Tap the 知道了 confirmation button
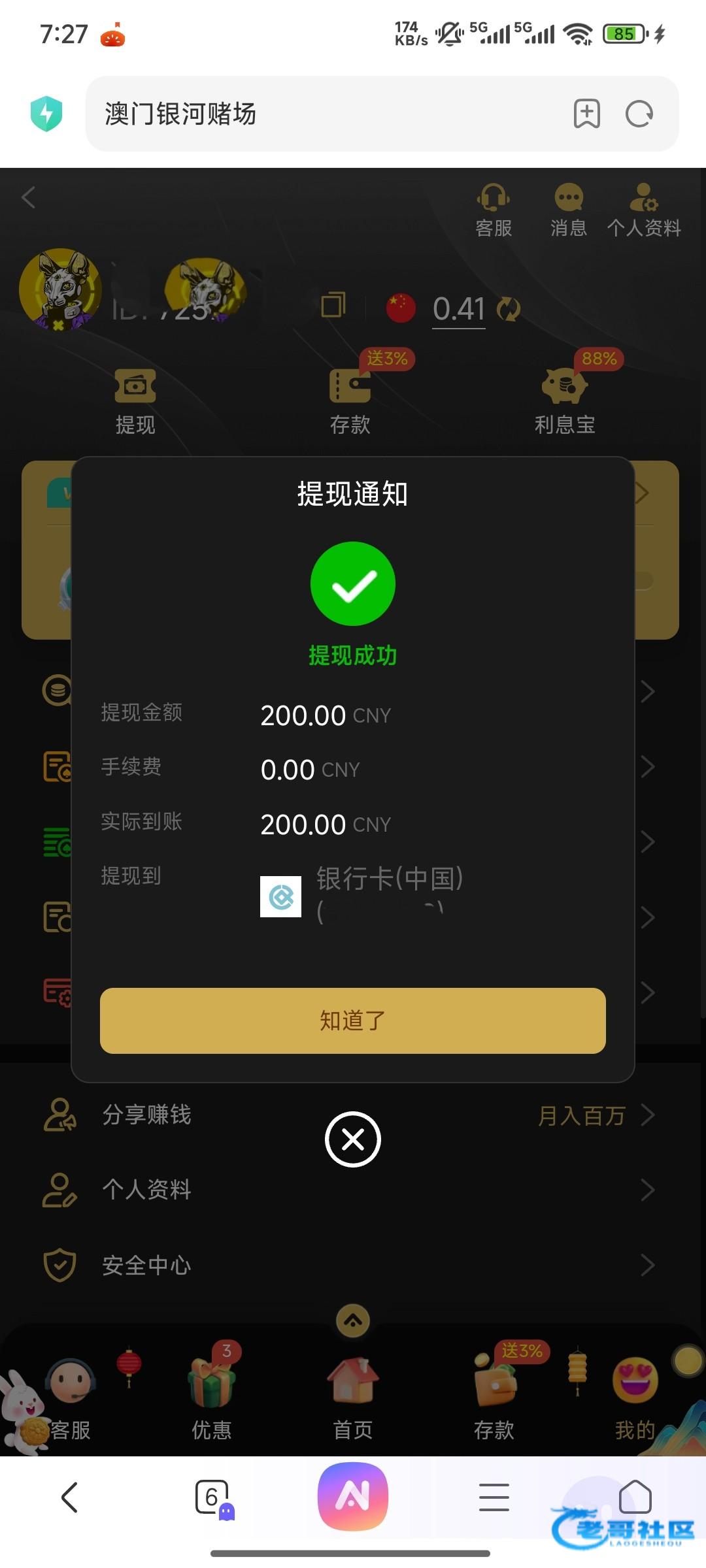The width and height of the screenshot is (706, 1568). (x=352, y=1020)
